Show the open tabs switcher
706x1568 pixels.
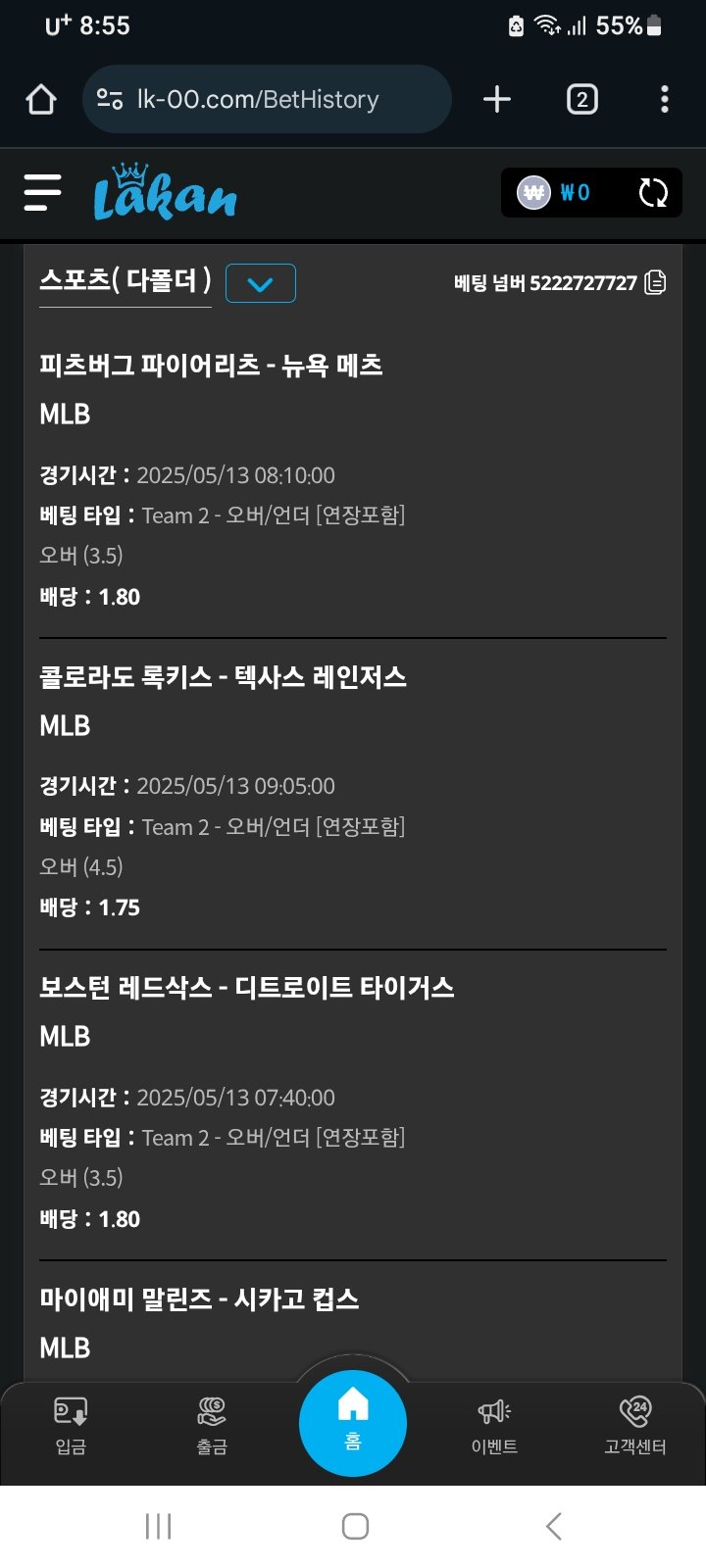click(581, 99)
